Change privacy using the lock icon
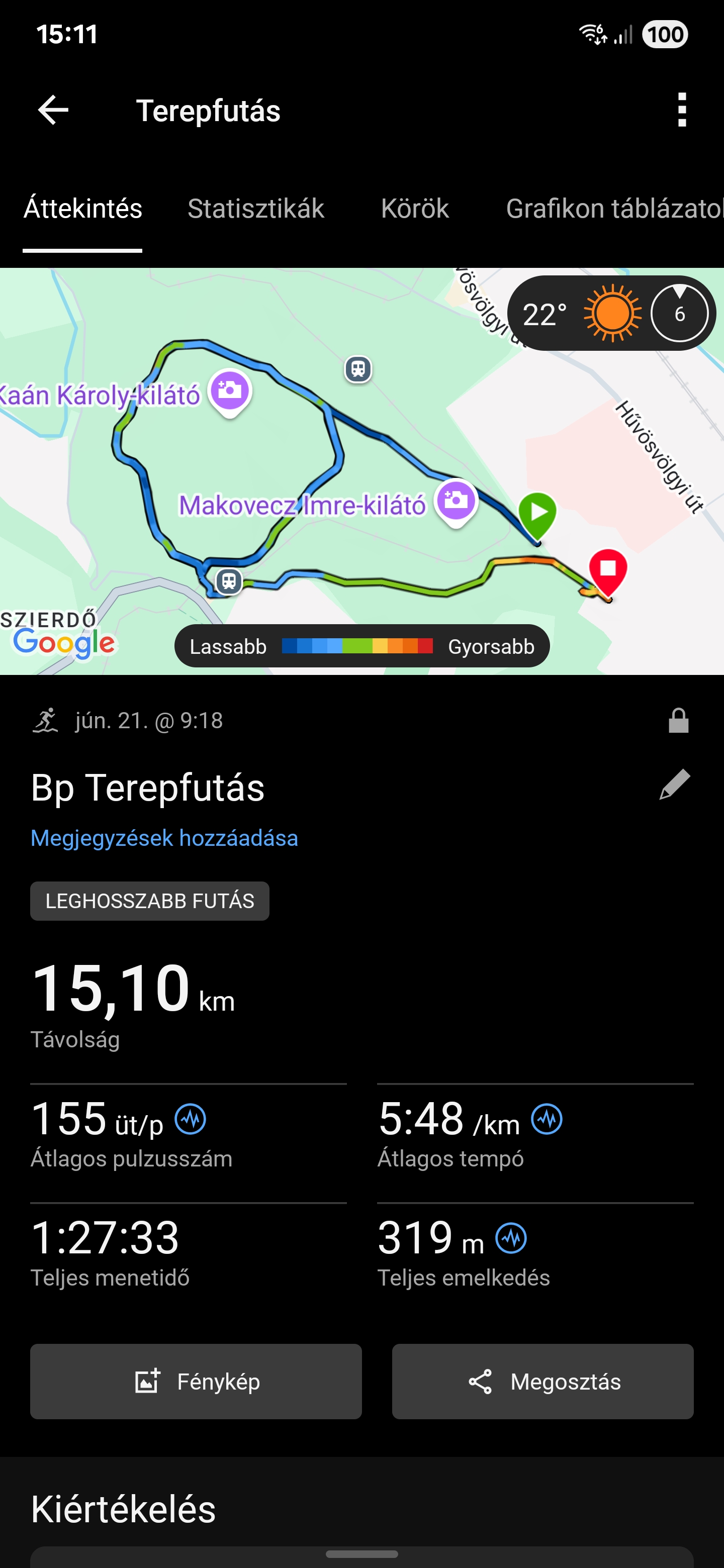This screenshot has width=724, height=1568. click(678, 721)
